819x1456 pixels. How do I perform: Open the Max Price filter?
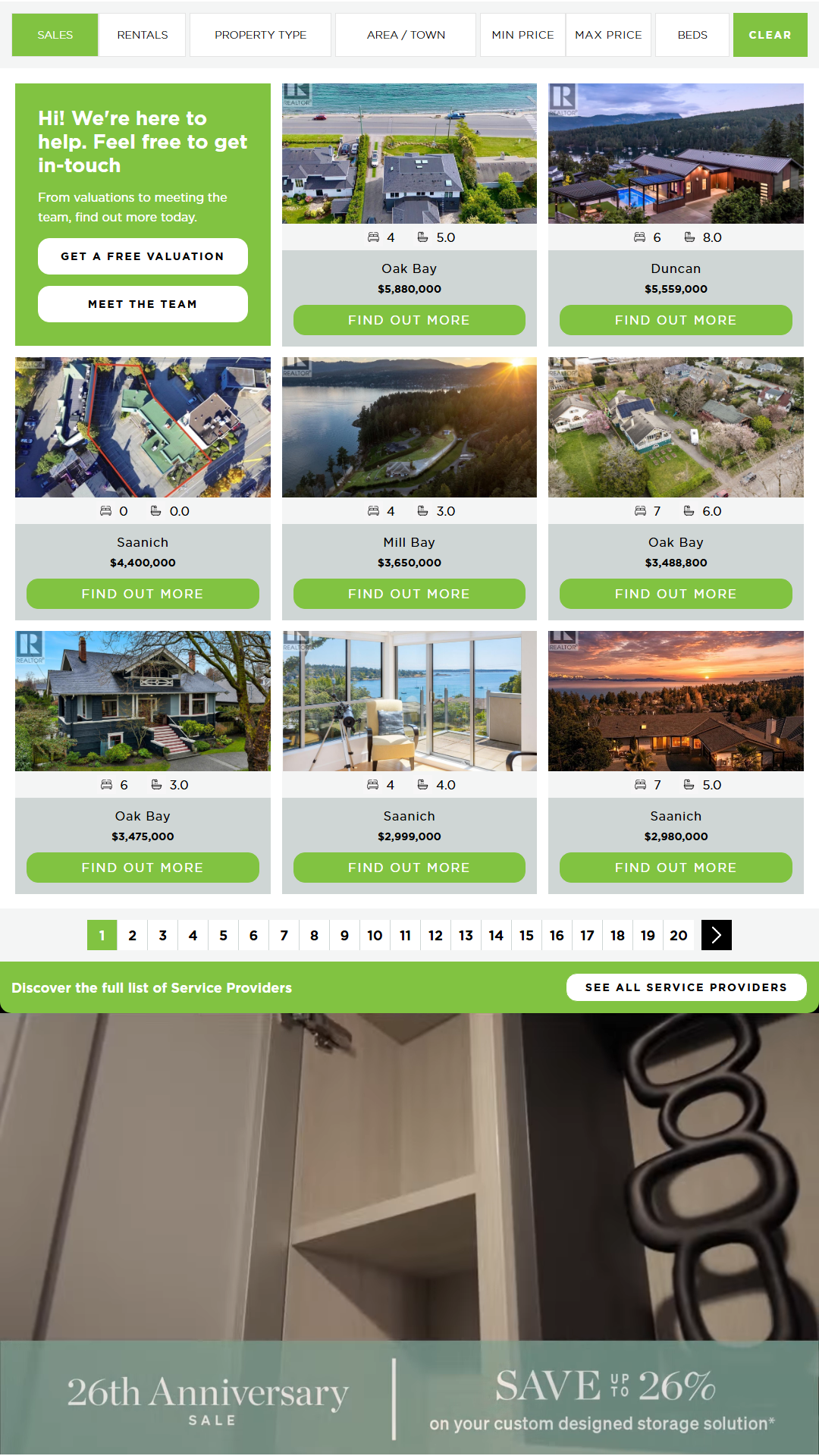click(608, 35)
